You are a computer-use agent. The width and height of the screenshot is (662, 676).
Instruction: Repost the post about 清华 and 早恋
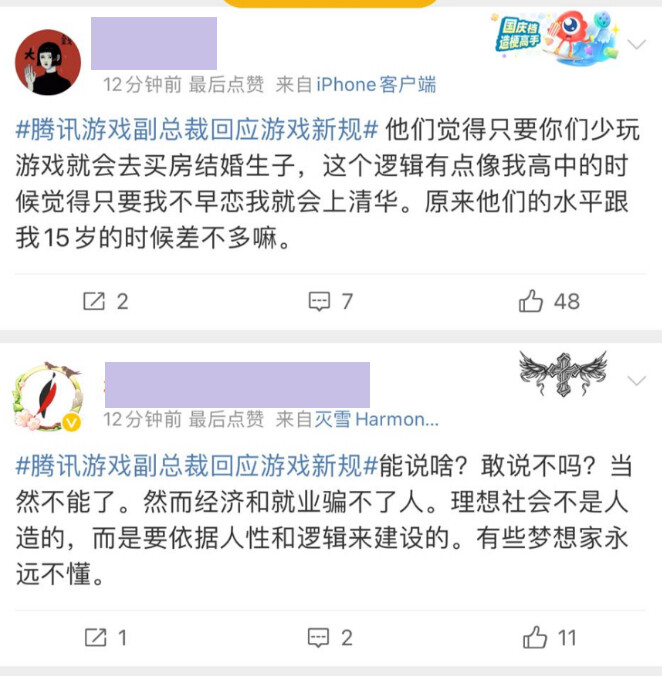pos(105,301)
